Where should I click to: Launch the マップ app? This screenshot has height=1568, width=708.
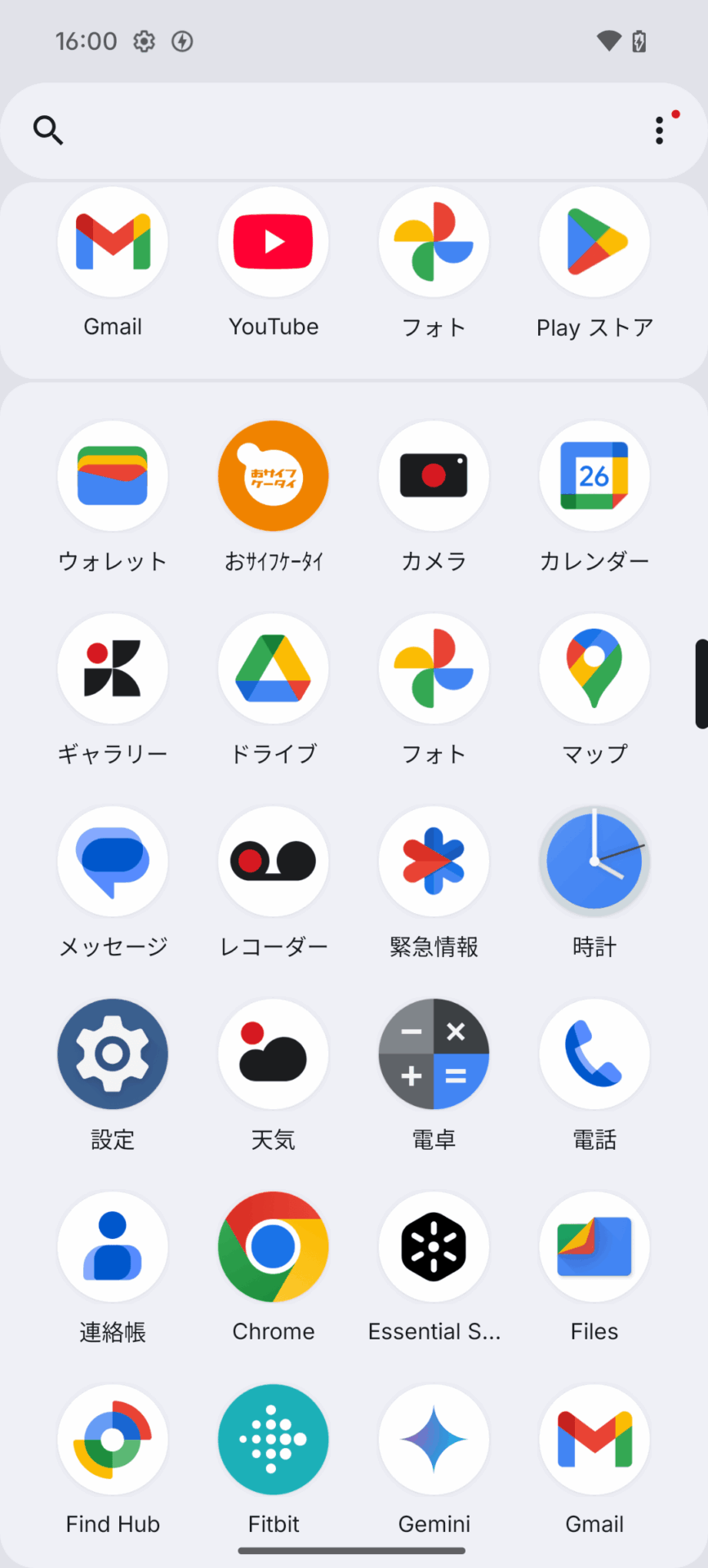(x=594, y=669)
